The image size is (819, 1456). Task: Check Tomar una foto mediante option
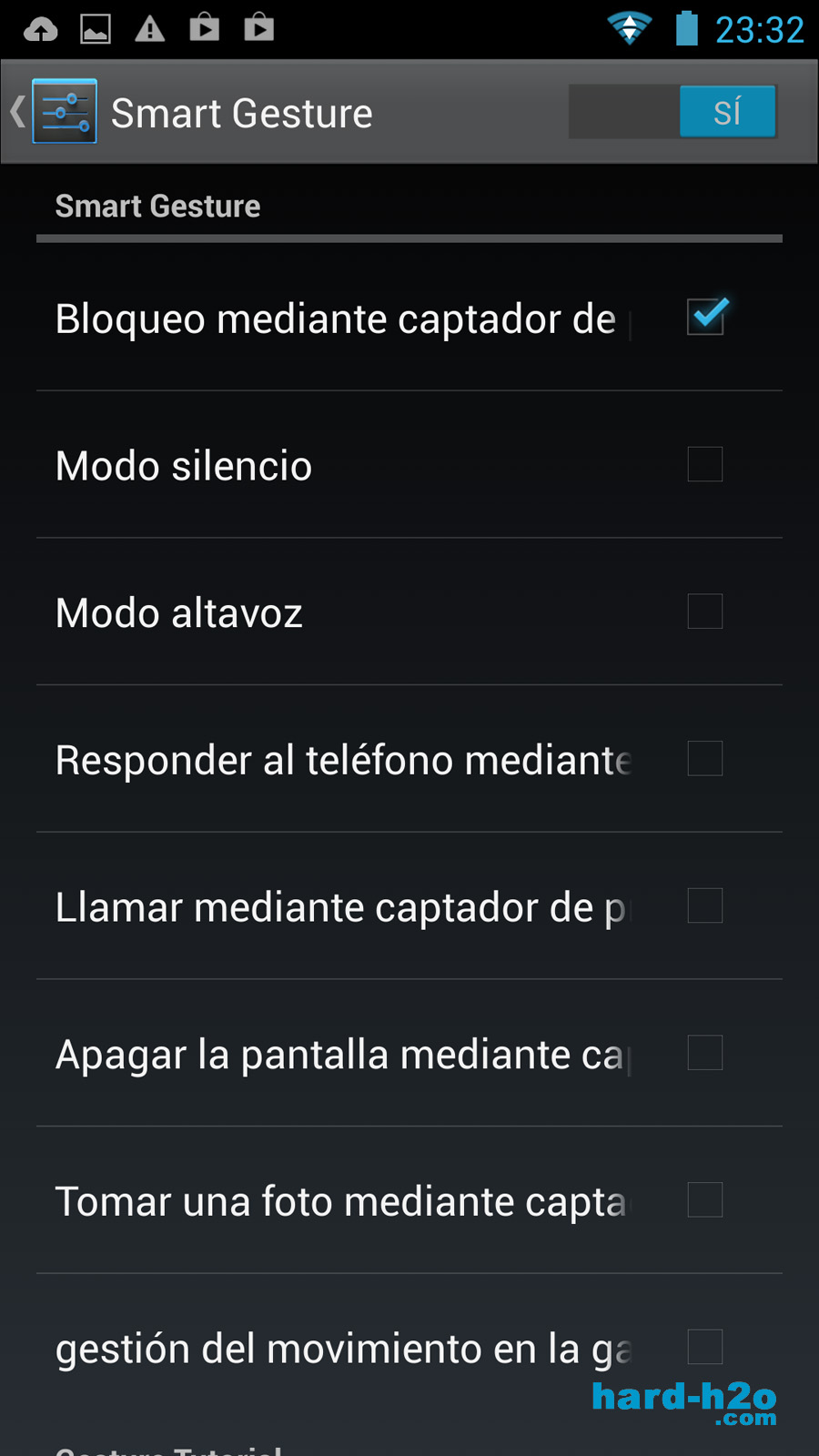pos(705,1200)
